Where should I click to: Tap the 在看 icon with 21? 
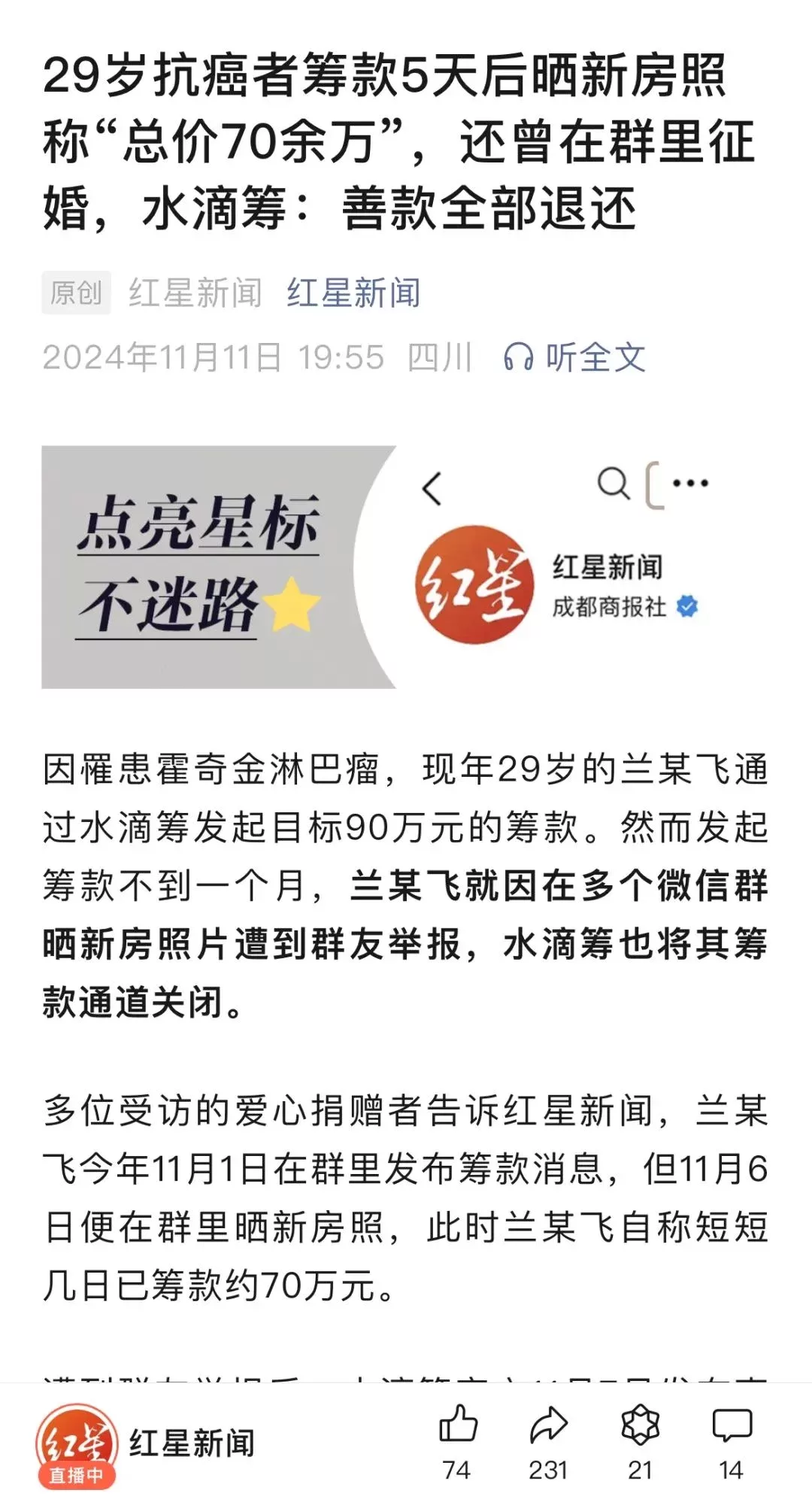click(640, 1425)
